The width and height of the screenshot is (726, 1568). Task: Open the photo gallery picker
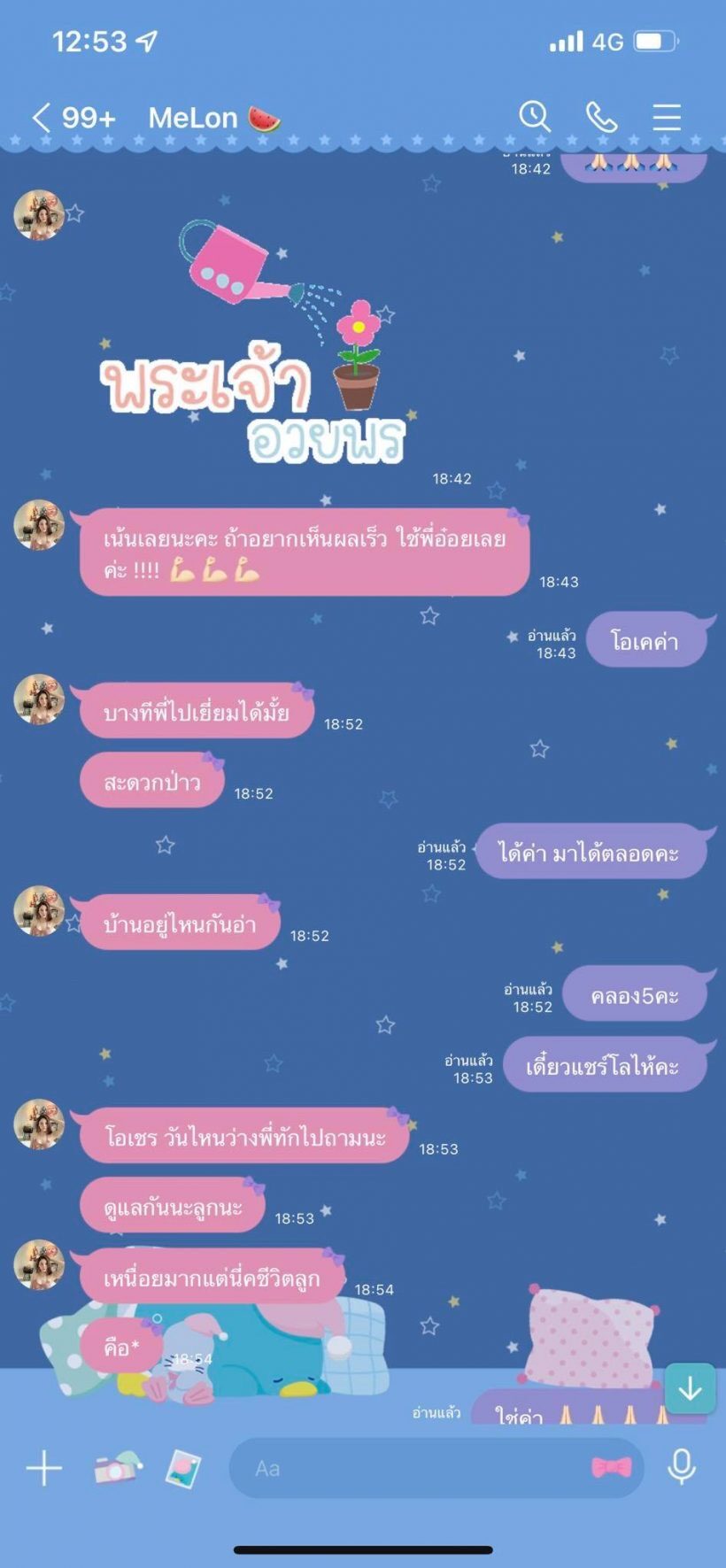click(x=184, y=1469)
